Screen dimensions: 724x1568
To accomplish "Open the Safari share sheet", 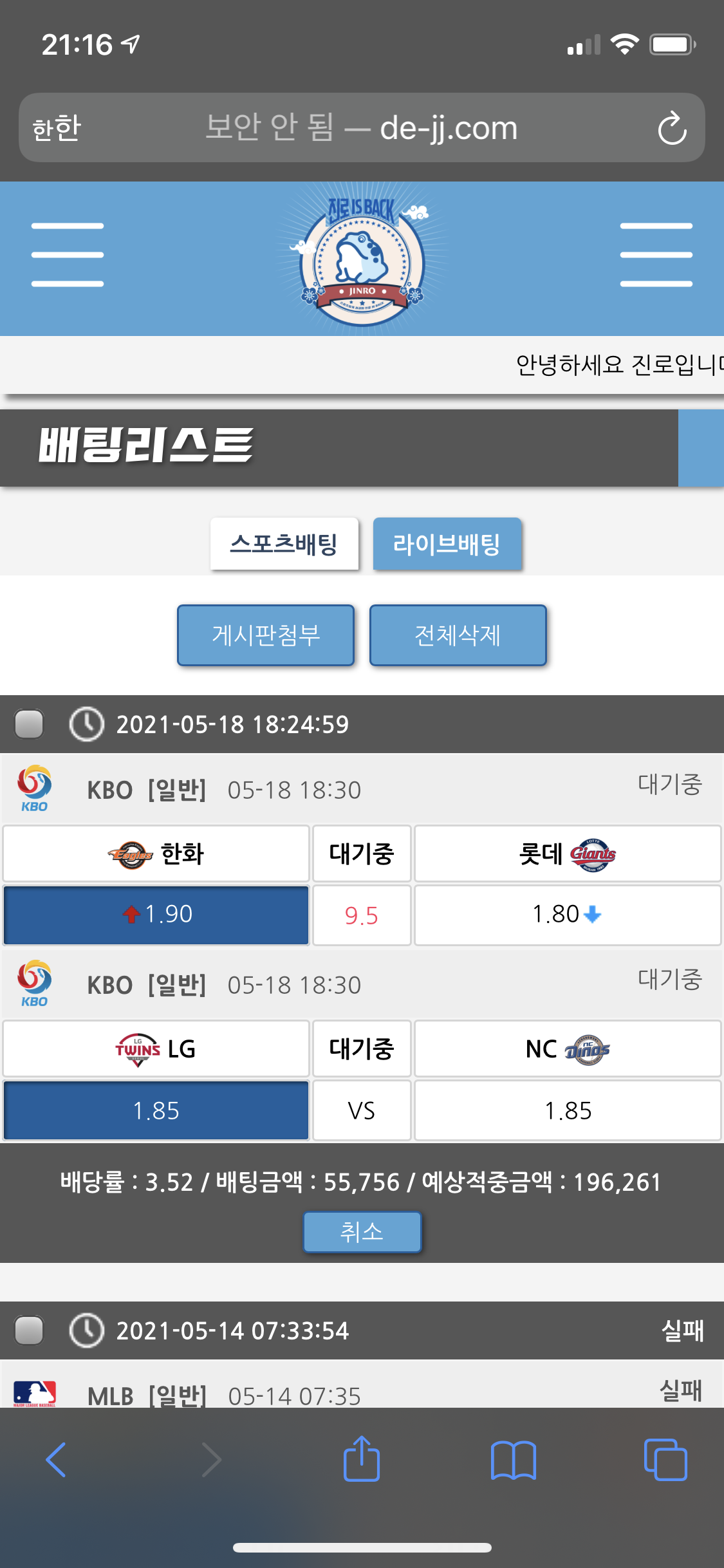I will [x=362, y=1460].
